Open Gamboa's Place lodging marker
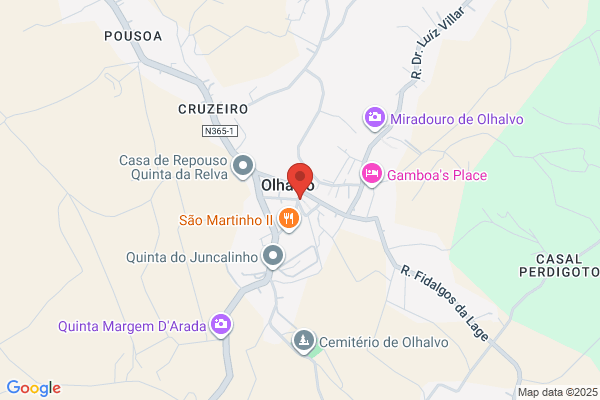 pos(372,174)
